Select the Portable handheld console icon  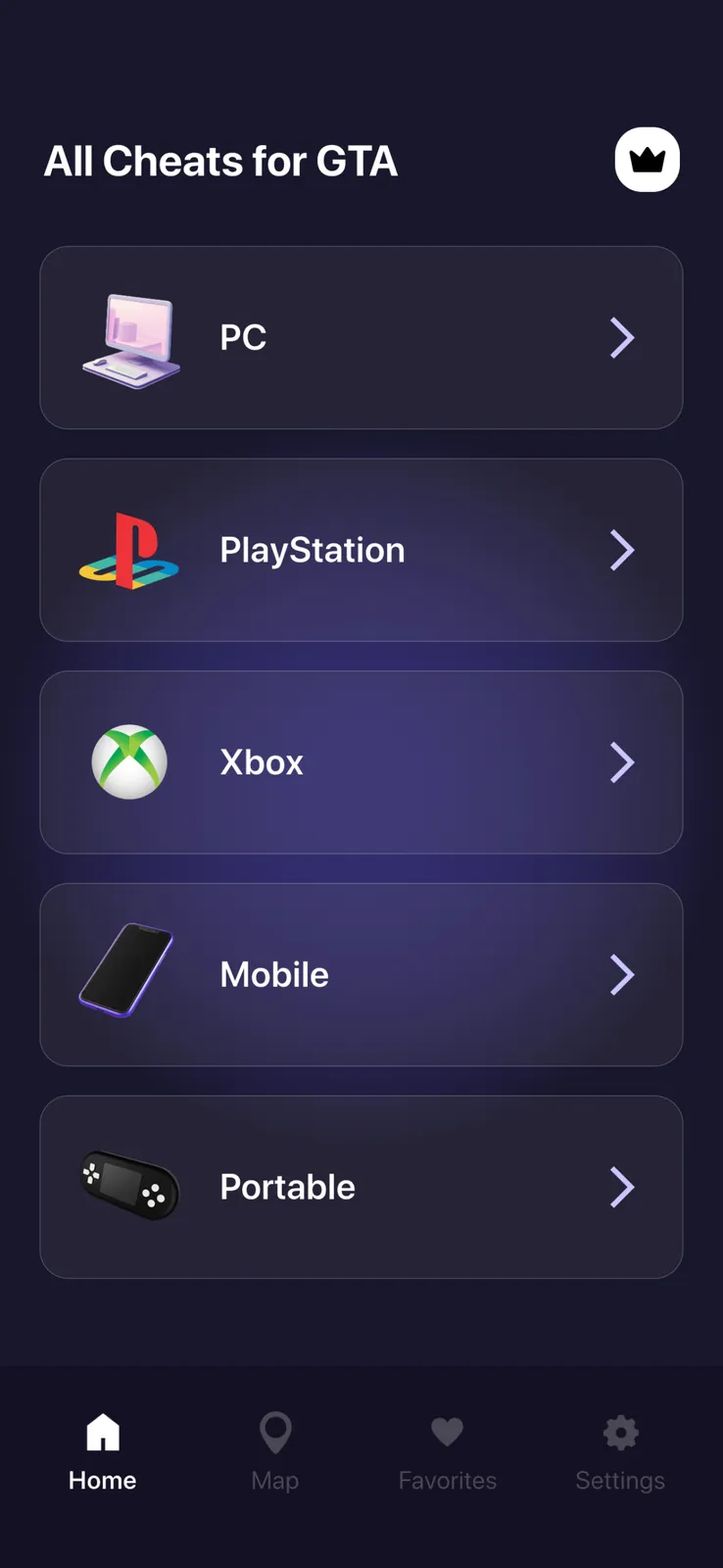[130, 1186]
